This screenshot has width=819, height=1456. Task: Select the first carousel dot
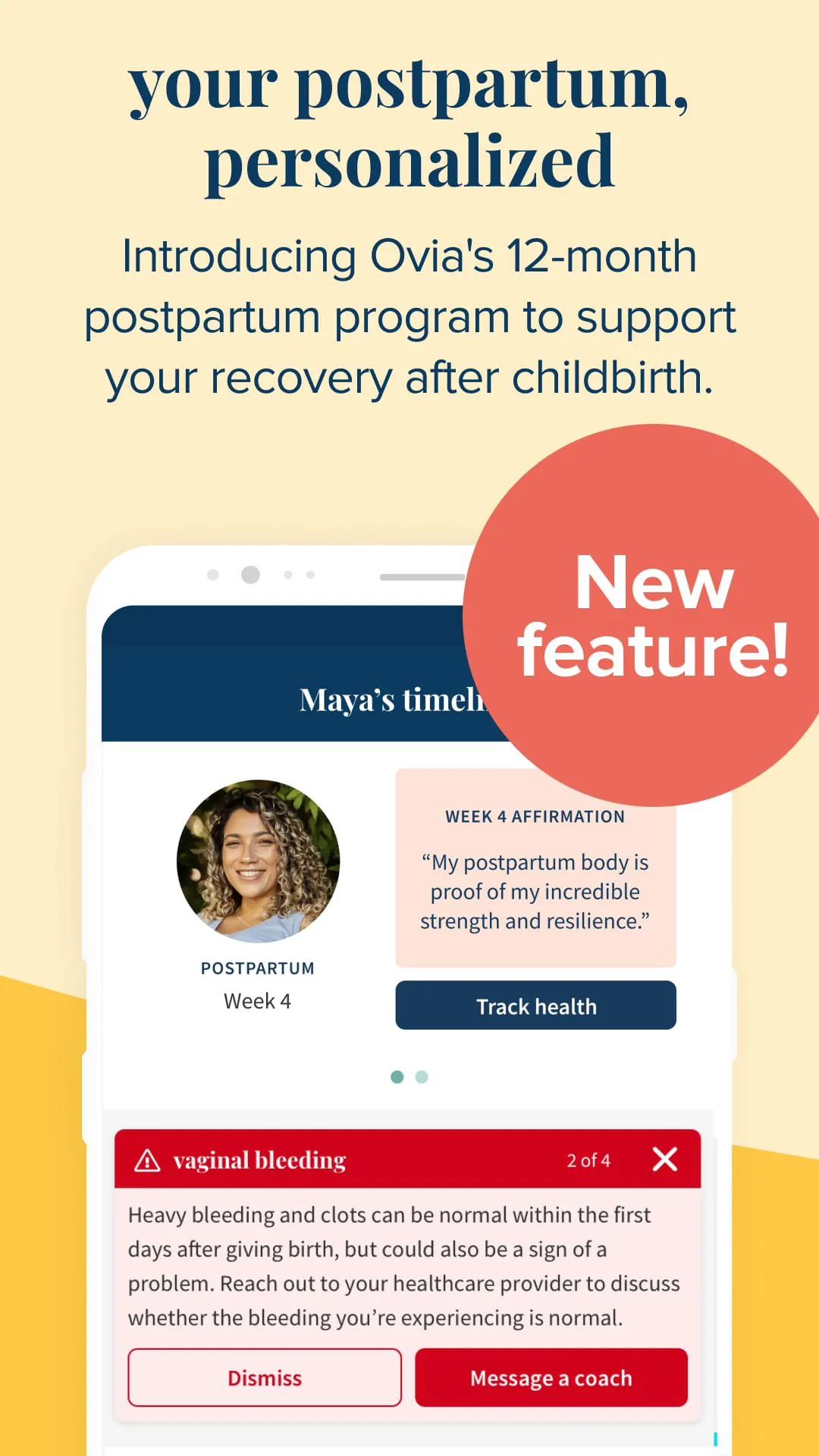397,1076
